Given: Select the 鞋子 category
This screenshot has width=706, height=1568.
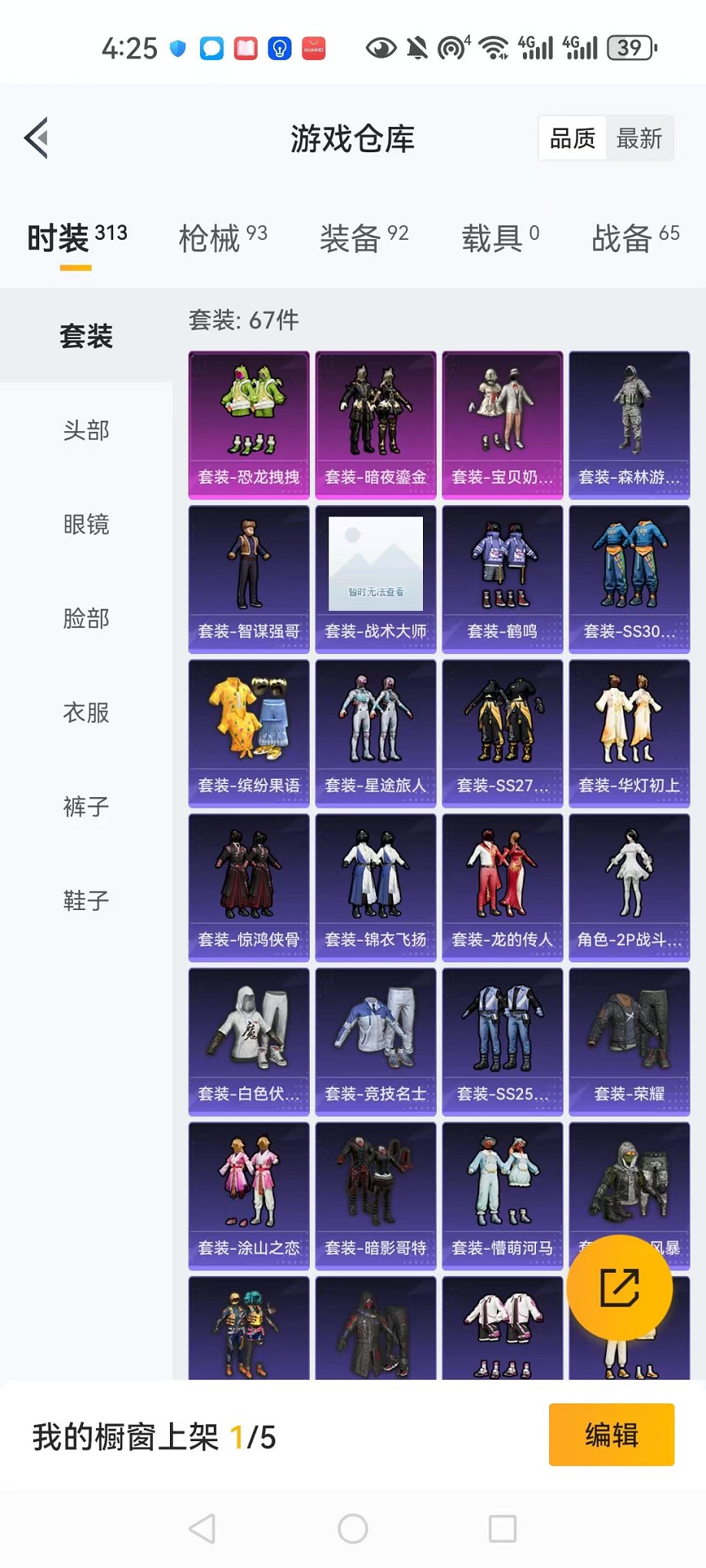Looking at the screenshot, I should click(86, 901).
